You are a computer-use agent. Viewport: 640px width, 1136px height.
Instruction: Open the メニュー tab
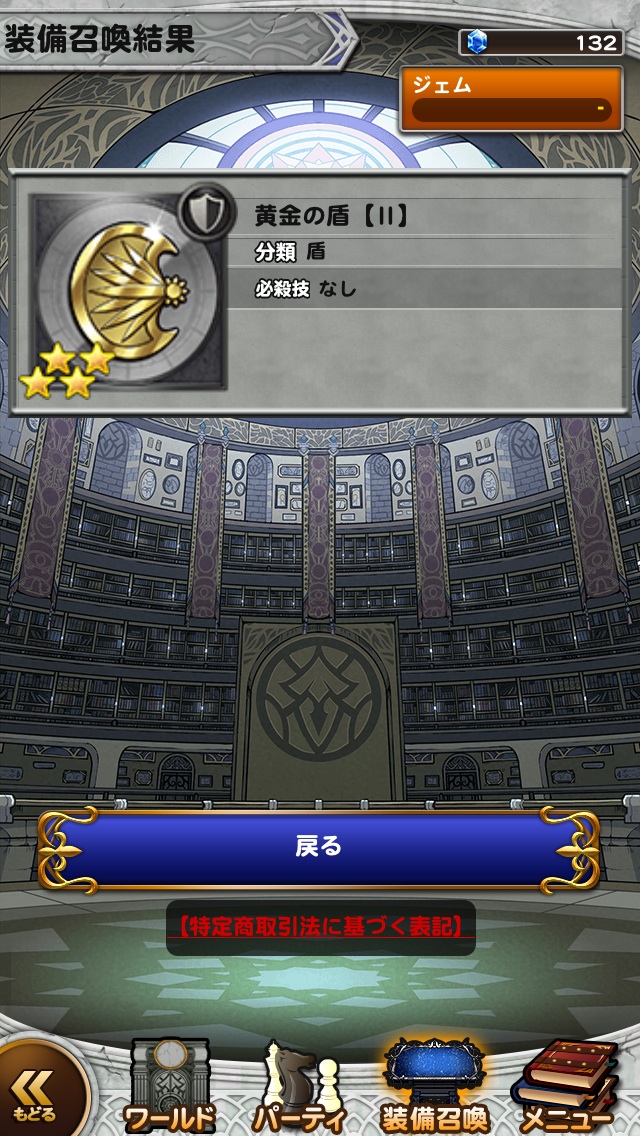pyautogui.click(x=569, y=1088)
